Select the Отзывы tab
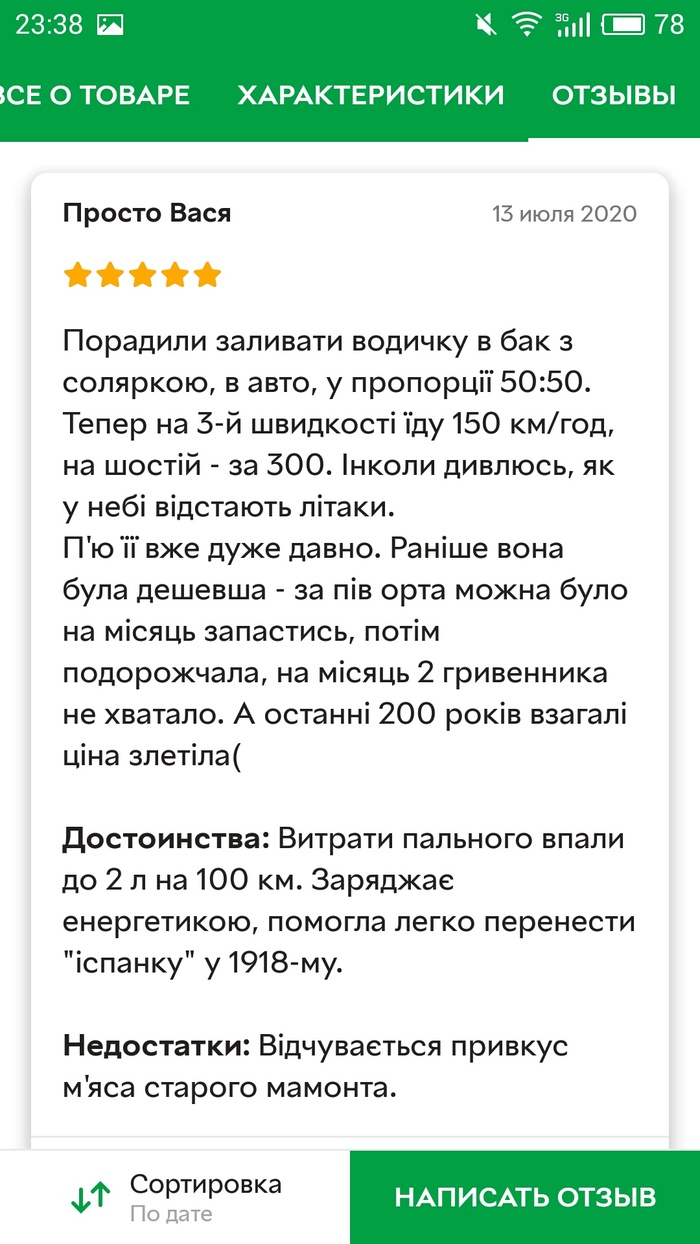 [614, 95]
